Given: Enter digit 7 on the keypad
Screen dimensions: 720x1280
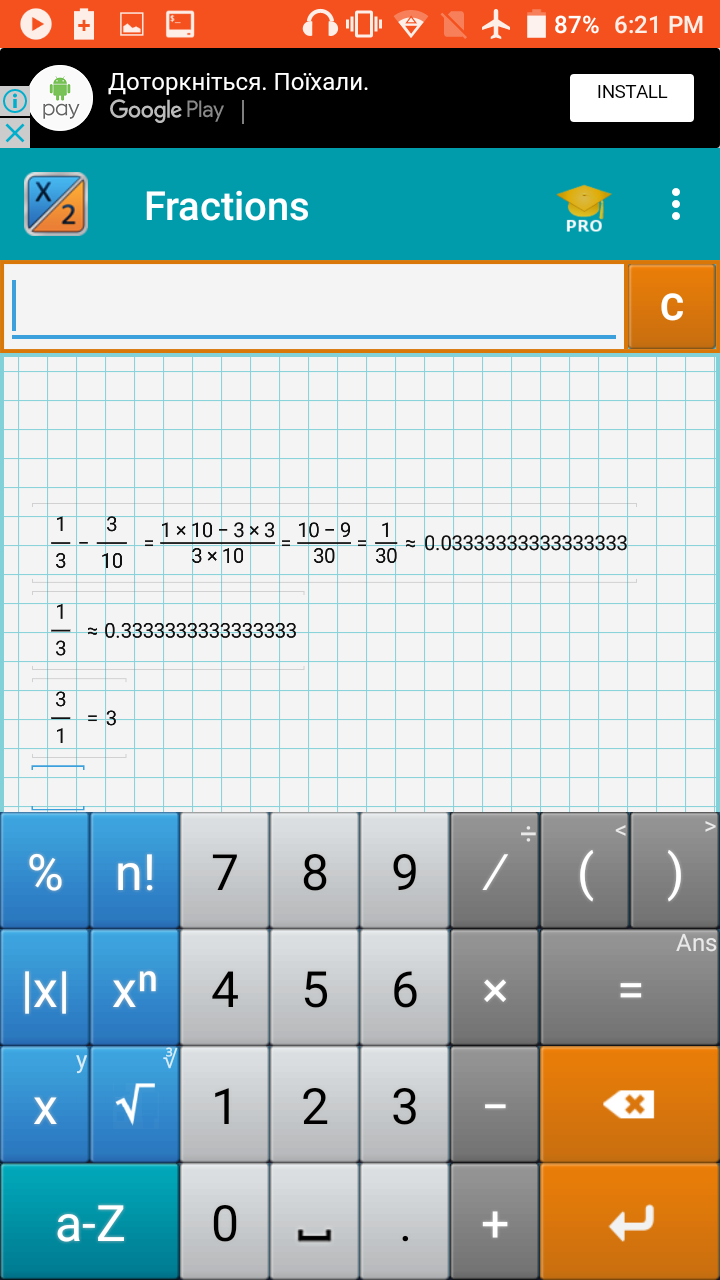Looking at the screenshot, I should coord(224,870).
